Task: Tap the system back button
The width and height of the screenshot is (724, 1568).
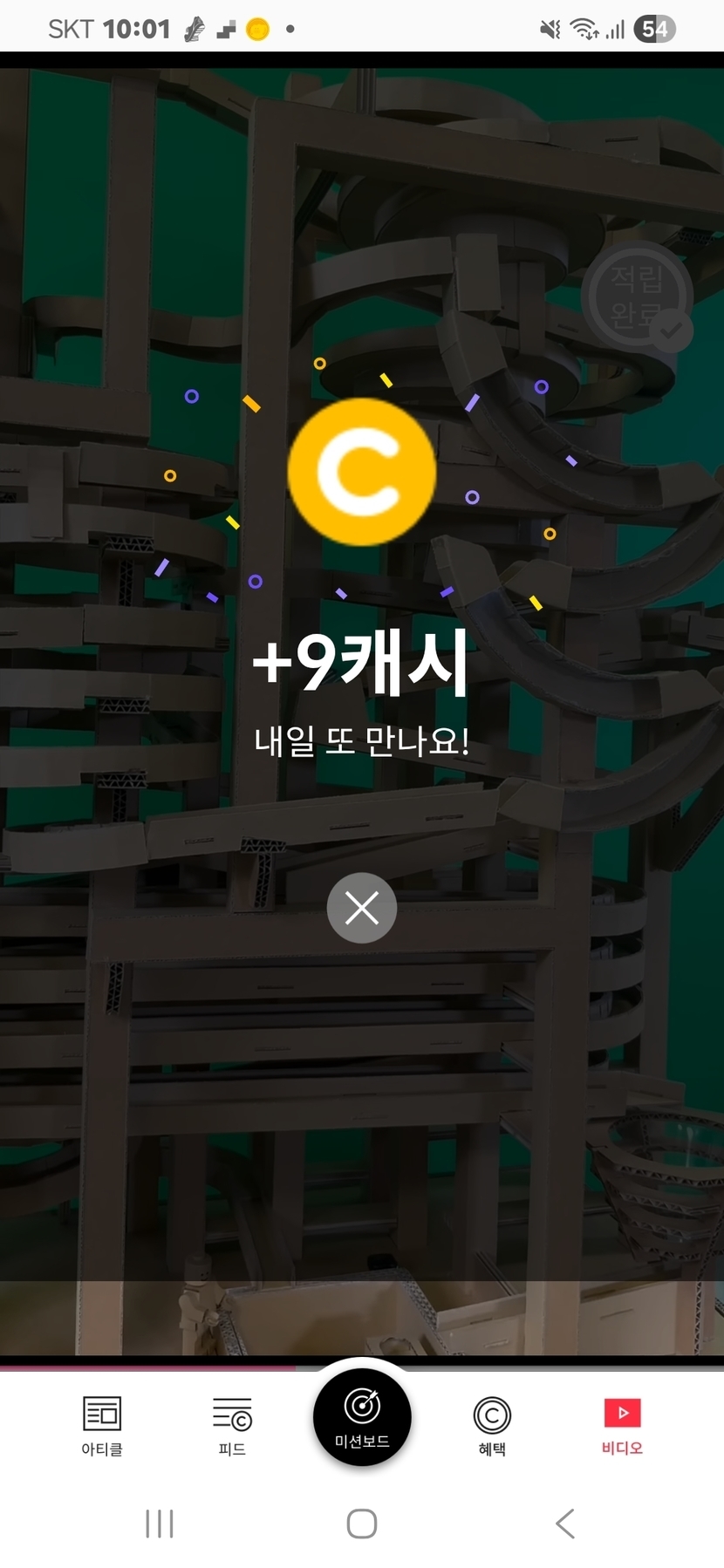Action: pos(565,1524)
